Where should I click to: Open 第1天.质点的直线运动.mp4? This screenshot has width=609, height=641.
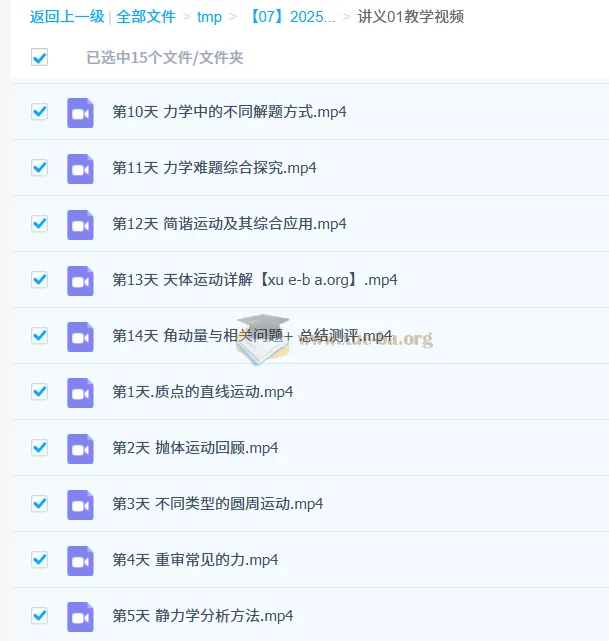(x=202, y=392)
